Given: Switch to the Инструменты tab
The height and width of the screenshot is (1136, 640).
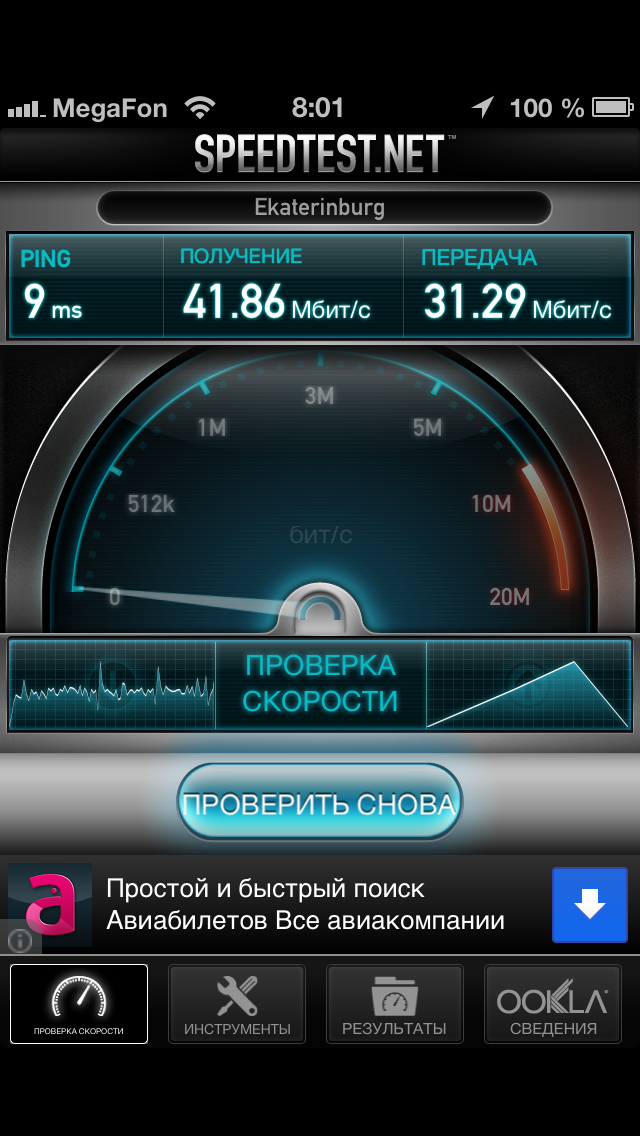Looking at the screenshot, I should 237,1004.
